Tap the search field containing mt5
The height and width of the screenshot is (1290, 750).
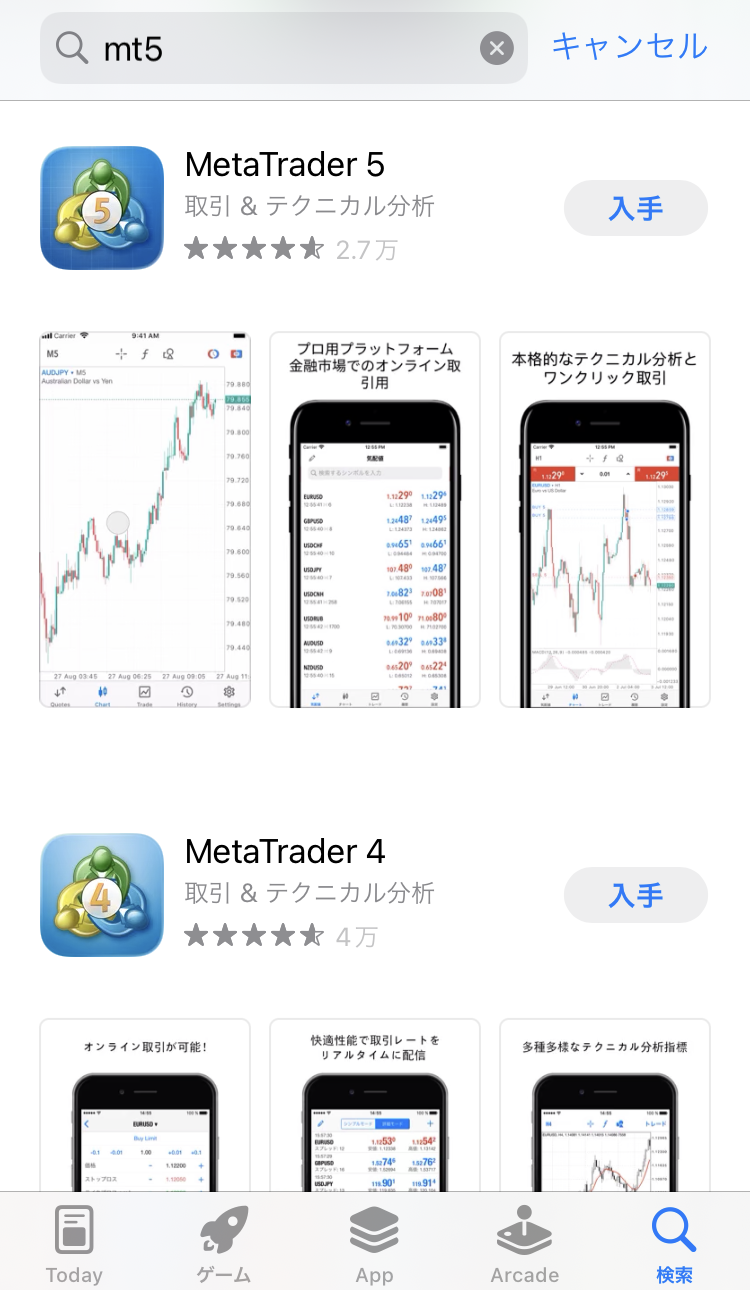280,48
